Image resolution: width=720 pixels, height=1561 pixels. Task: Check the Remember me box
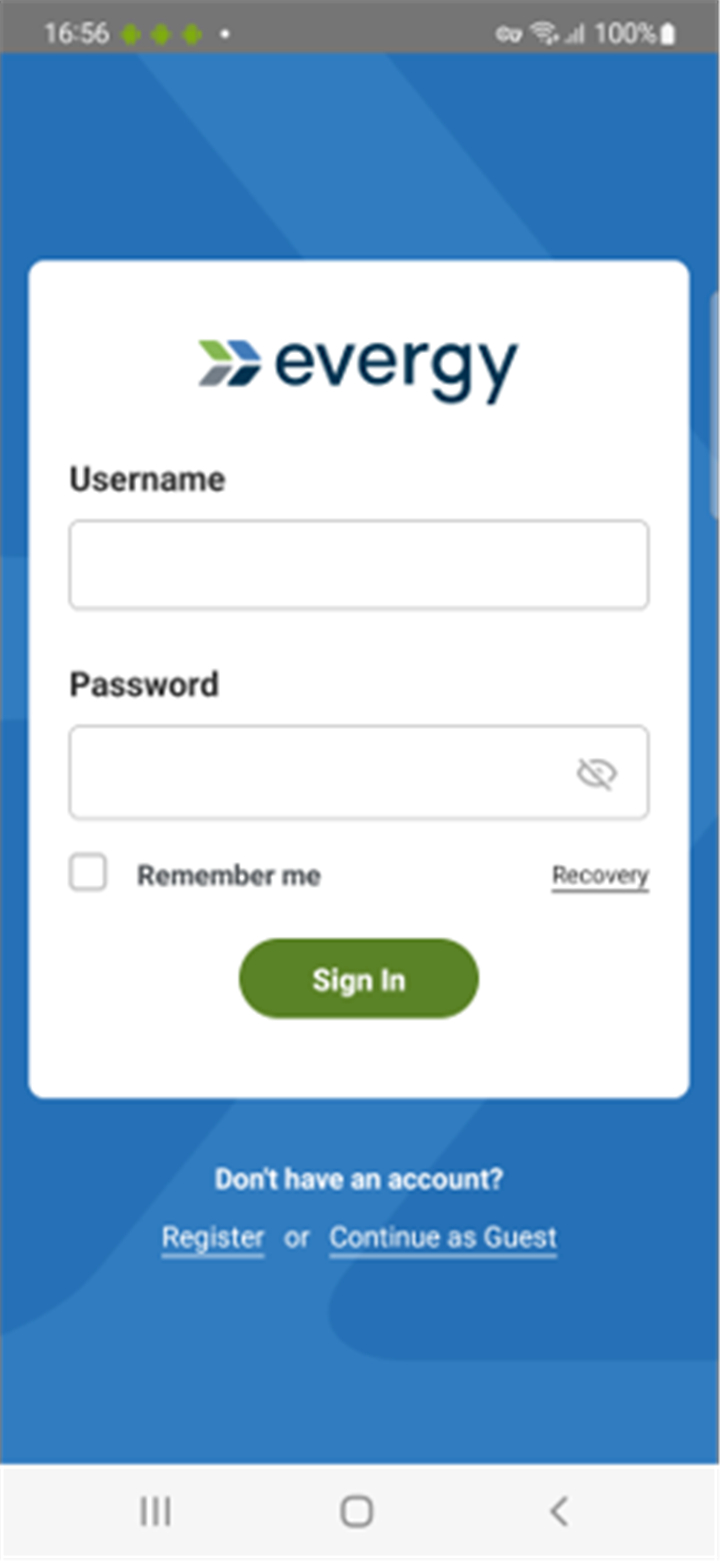[x=88, y=873]
